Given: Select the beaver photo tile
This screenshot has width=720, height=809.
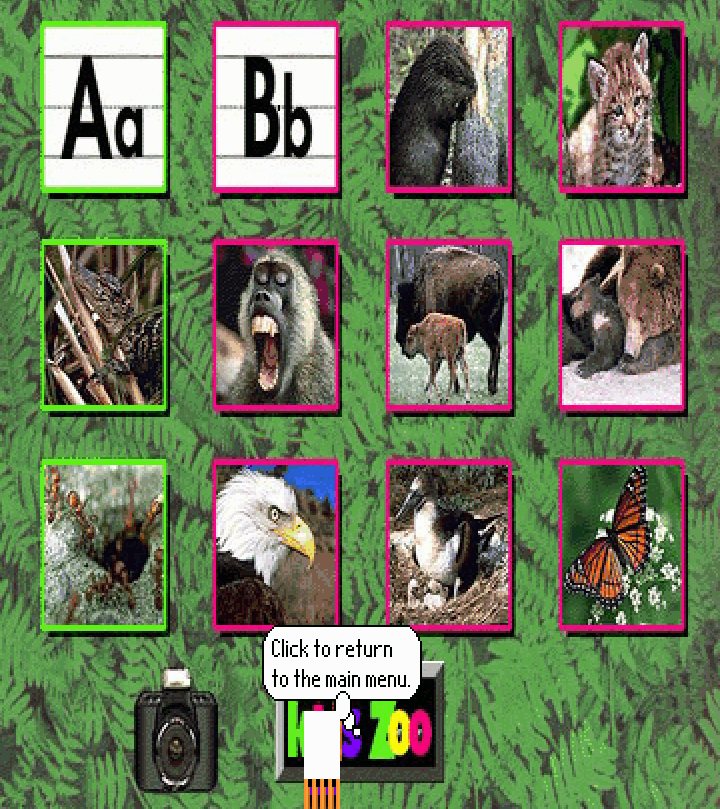Looking at the screenshot, I should point(449,107).
